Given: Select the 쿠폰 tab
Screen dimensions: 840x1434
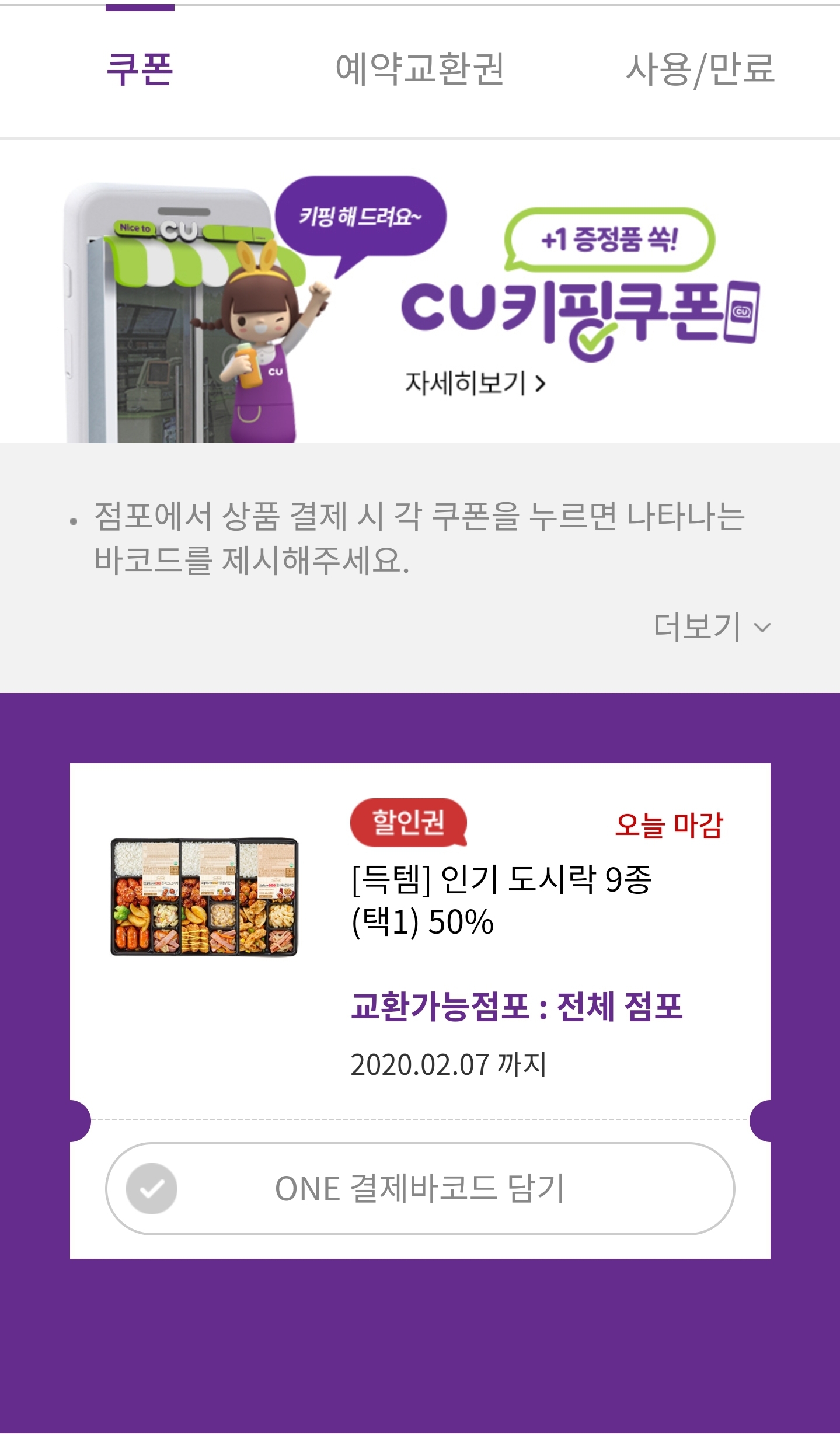Looking at the screenshot, I should coord(140,69).
